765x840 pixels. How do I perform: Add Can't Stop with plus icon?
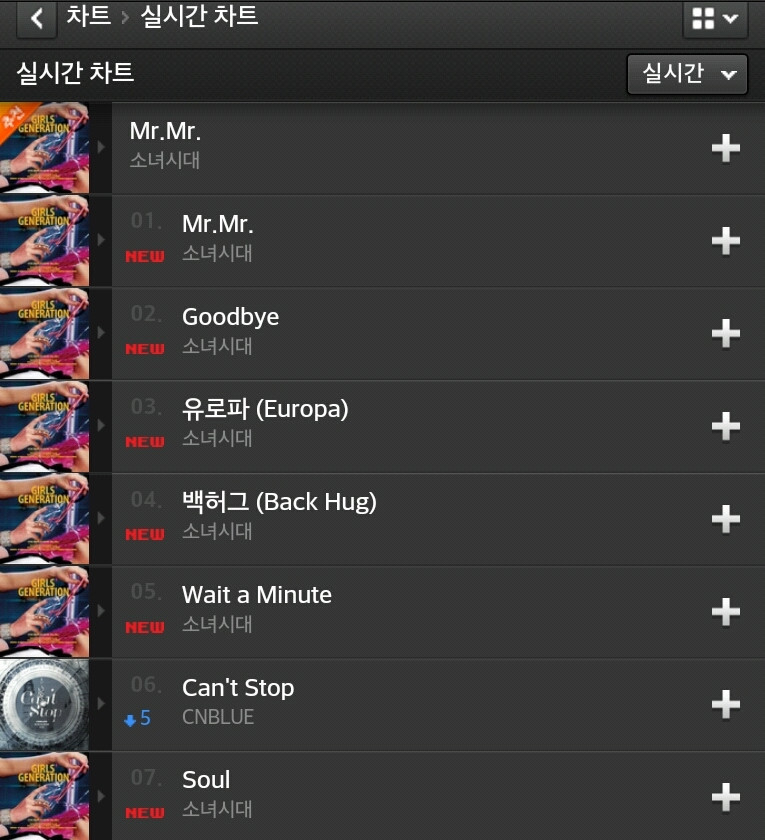pyautogui.click(x=725, y=704)
